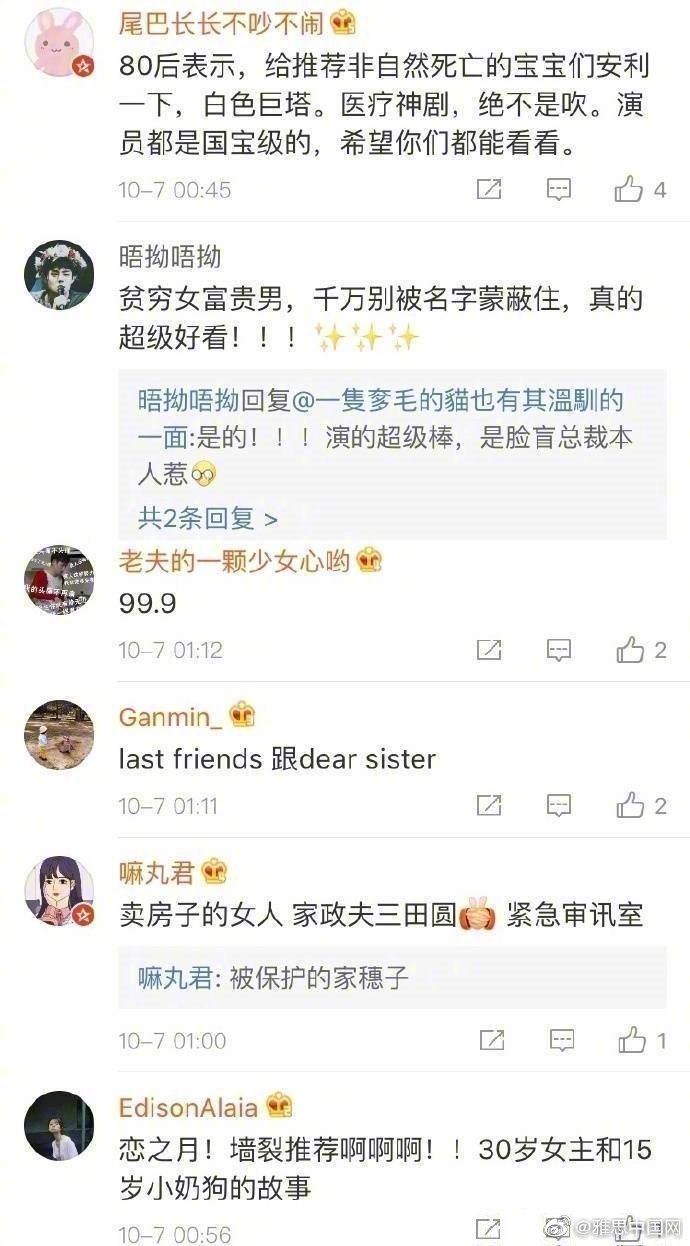
Task: Repost Ganmin_'s comment
Action: tap(489, 805)
